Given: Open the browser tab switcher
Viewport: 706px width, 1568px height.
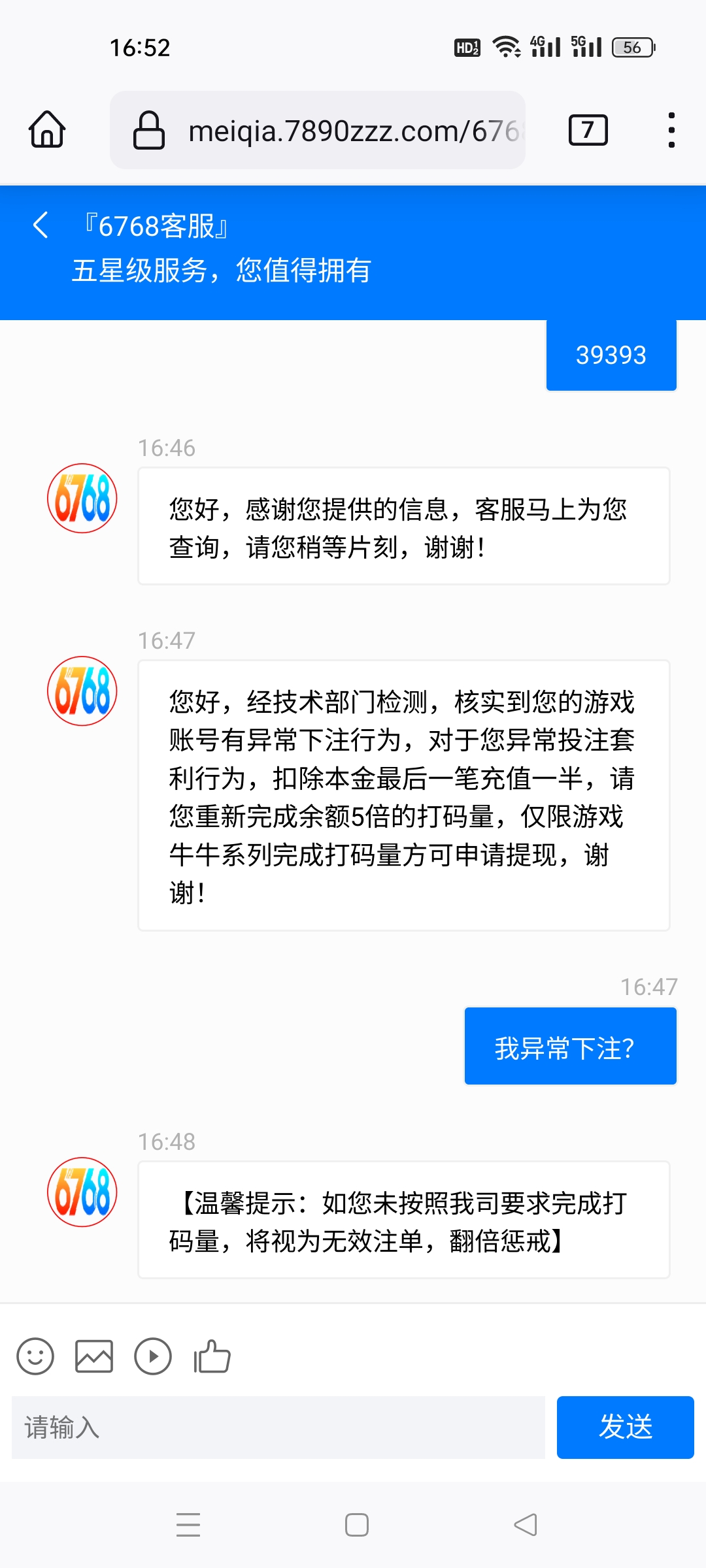Looking at the screenshot, I should click(x=588, y=130).
